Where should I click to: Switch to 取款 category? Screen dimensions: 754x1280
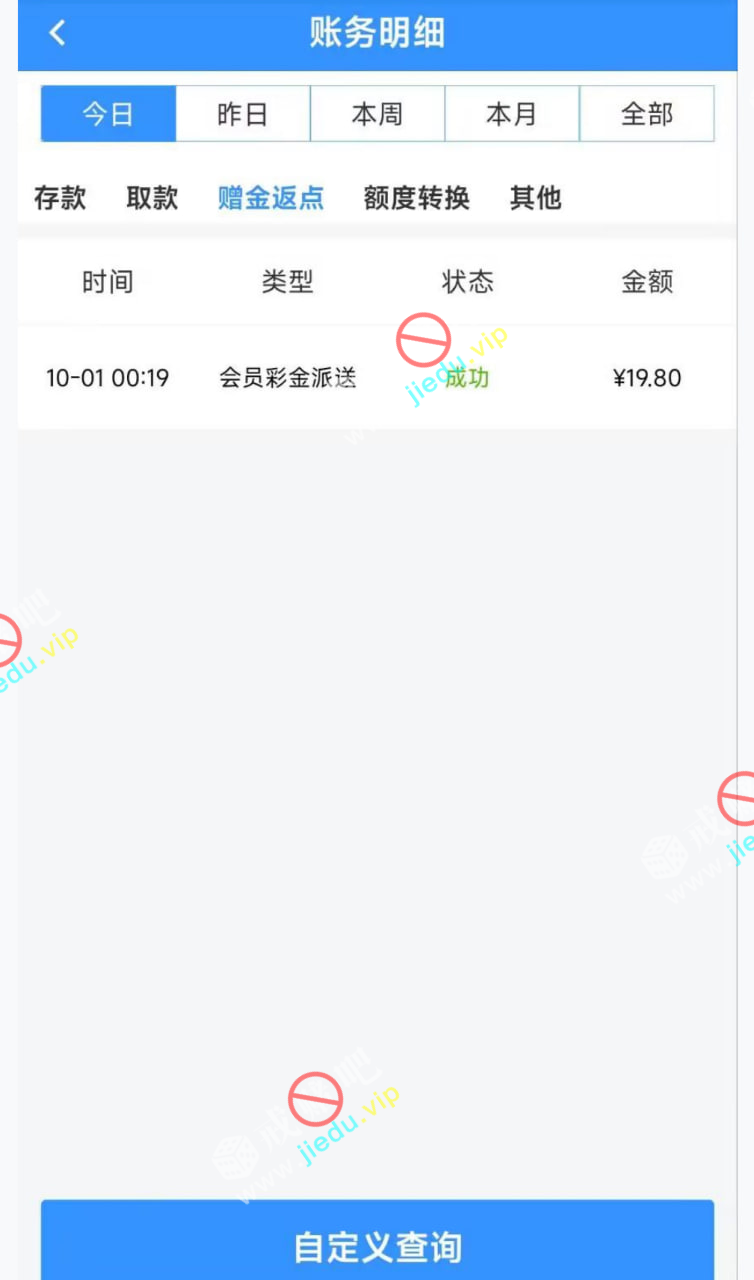[x=152, y=198]
